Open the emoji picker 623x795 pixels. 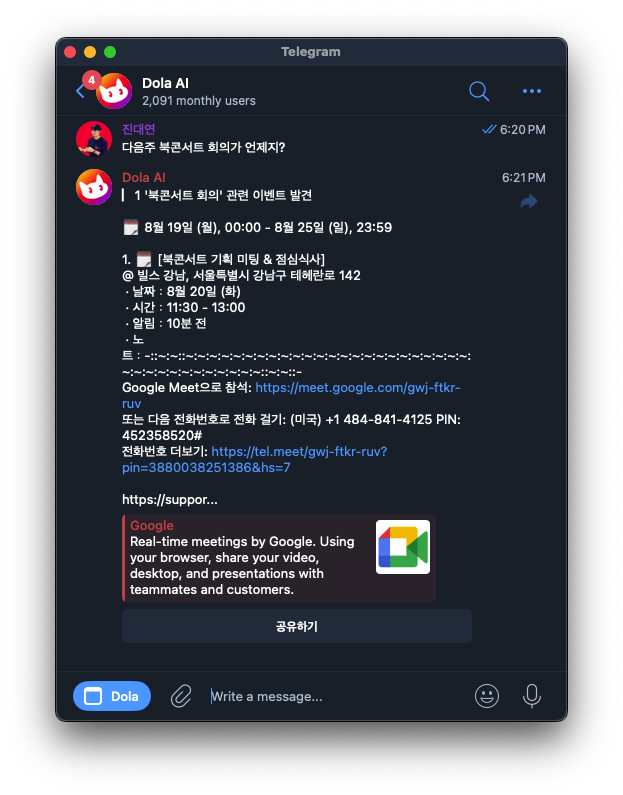tap(487, 696)
